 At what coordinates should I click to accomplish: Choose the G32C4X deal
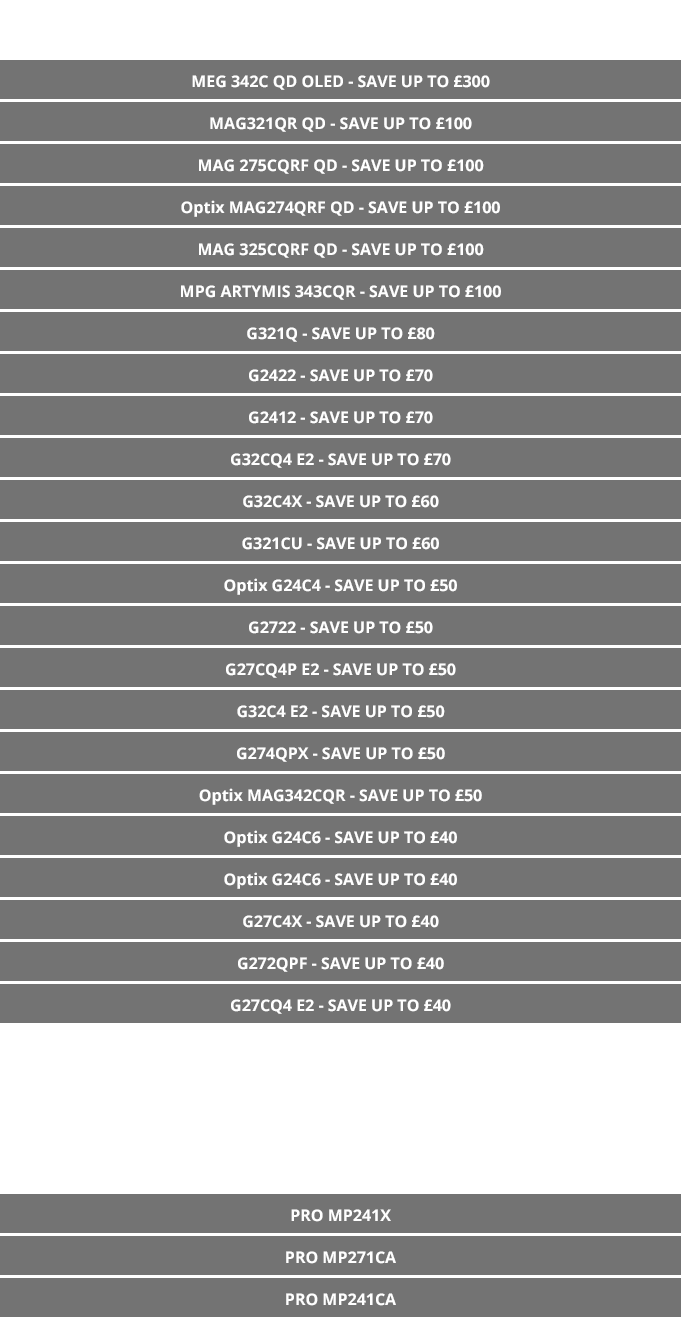click(340, 501)
